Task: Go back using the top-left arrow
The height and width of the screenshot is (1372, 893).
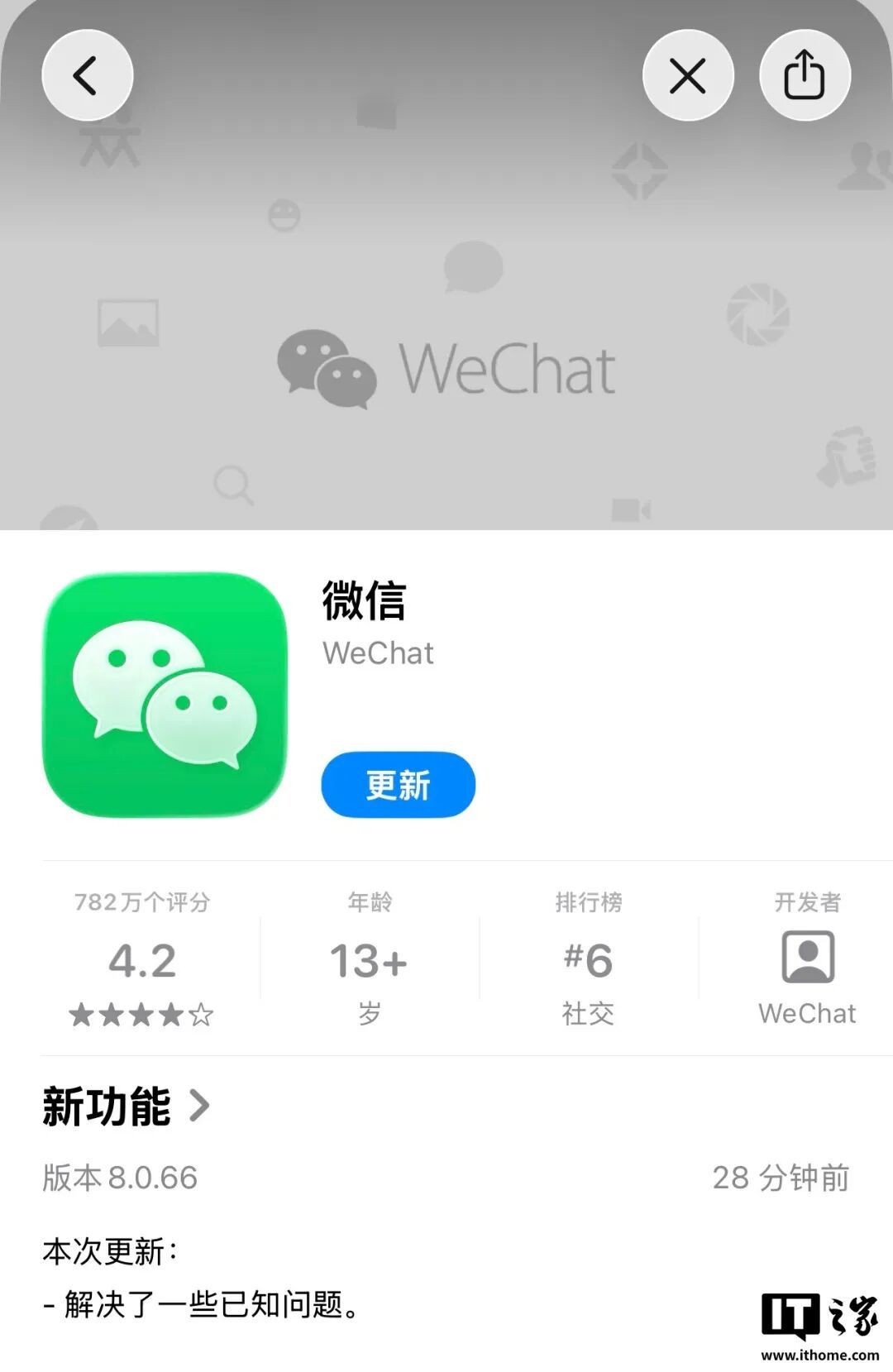Action: click(x=87, y=75)
